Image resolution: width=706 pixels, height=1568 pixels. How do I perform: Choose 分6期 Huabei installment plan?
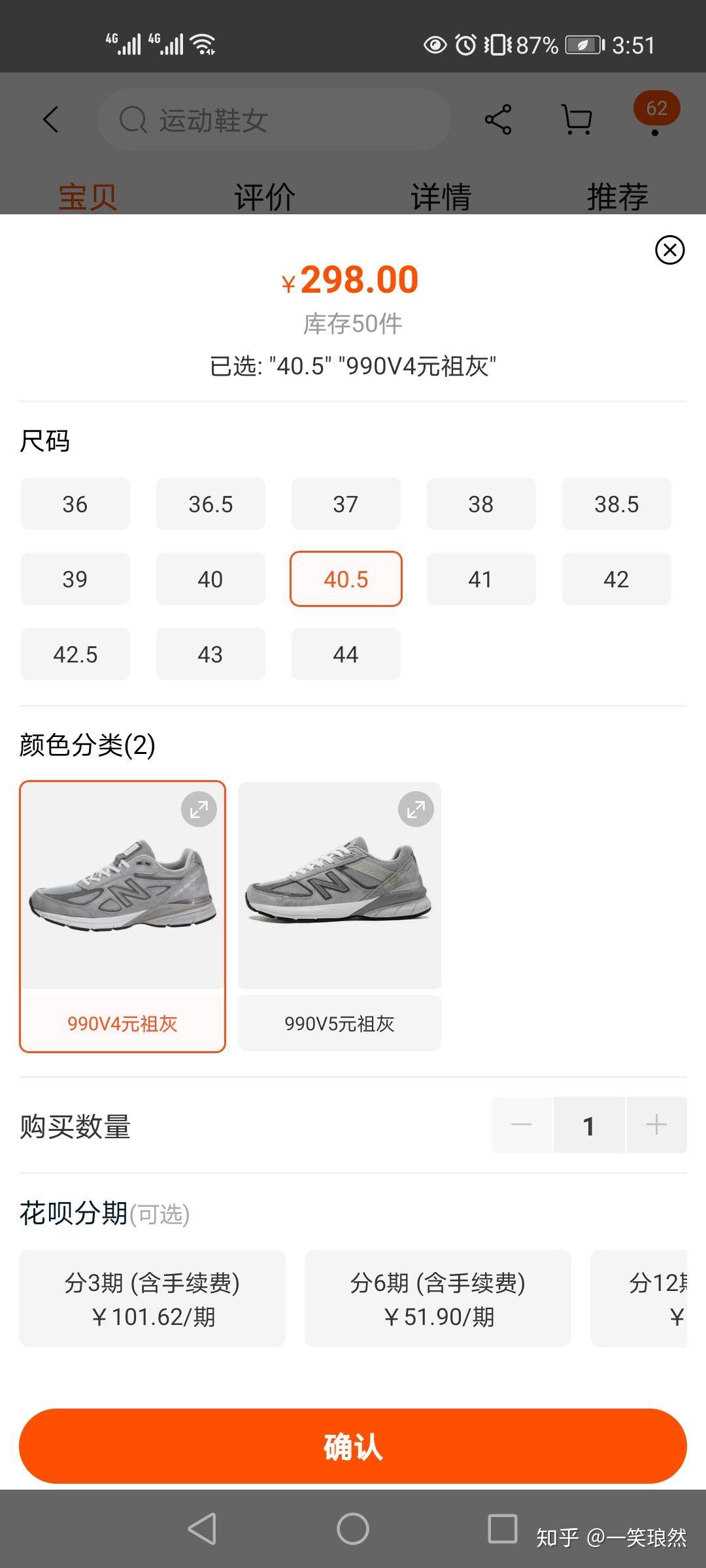pos(437,1298)
